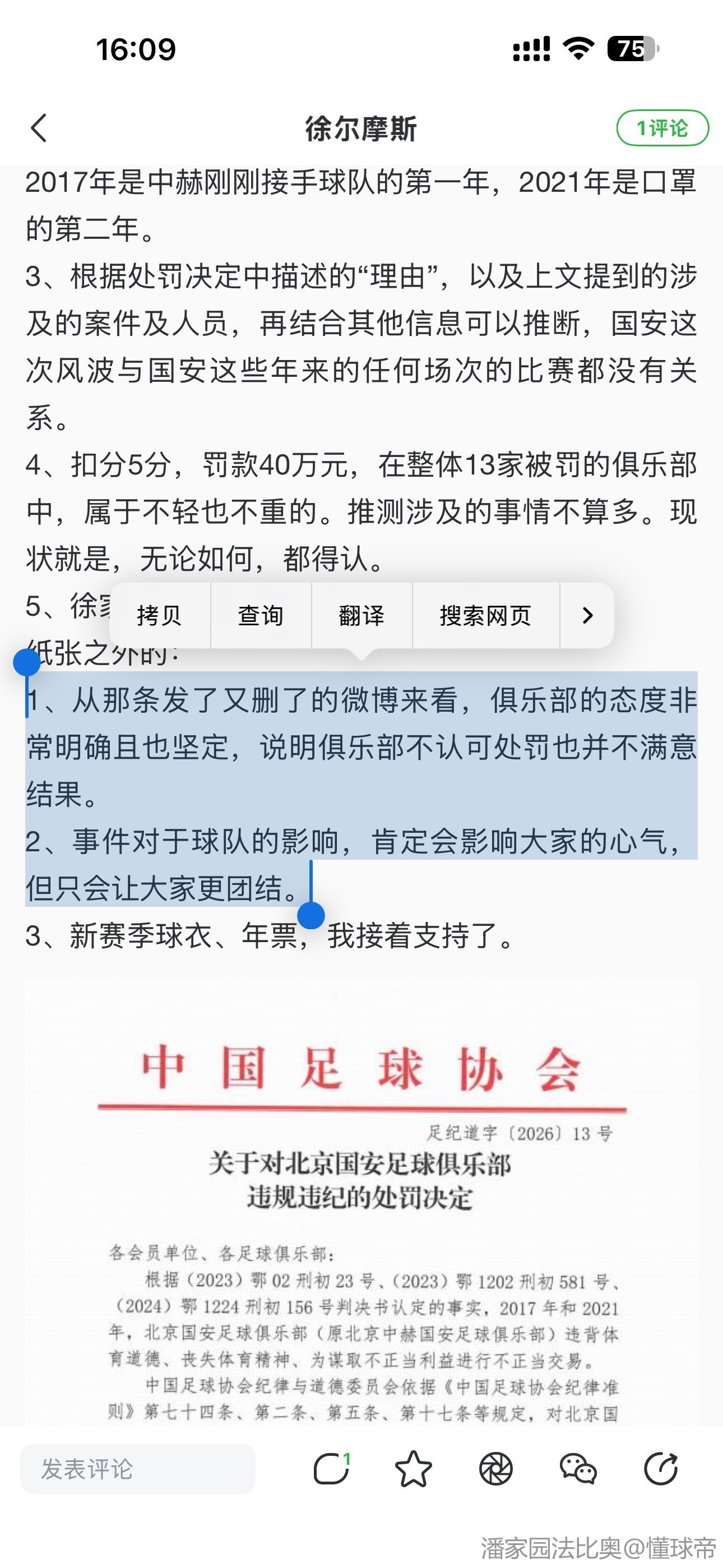Open comments via the speech bubble icon
The width and height of the screenshot is (723, 1568).
click(x=331, y=1469)
